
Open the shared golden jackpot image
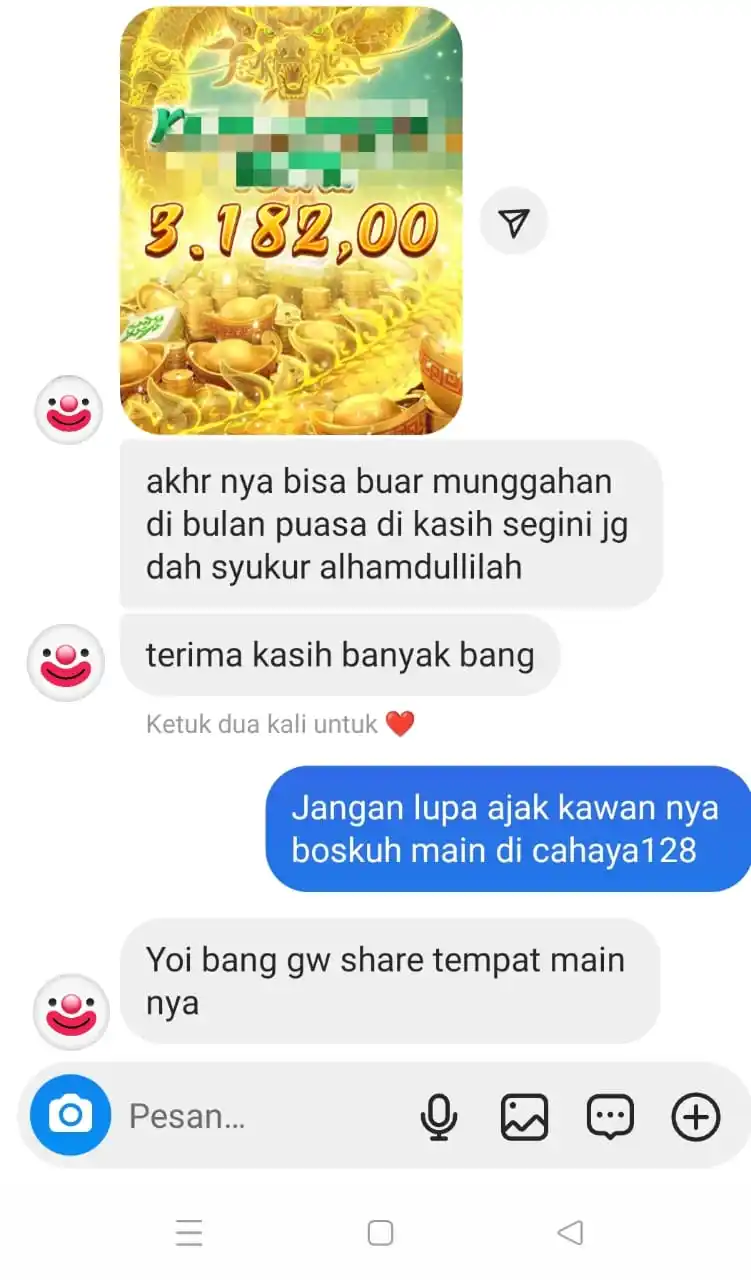click(291, 220)
